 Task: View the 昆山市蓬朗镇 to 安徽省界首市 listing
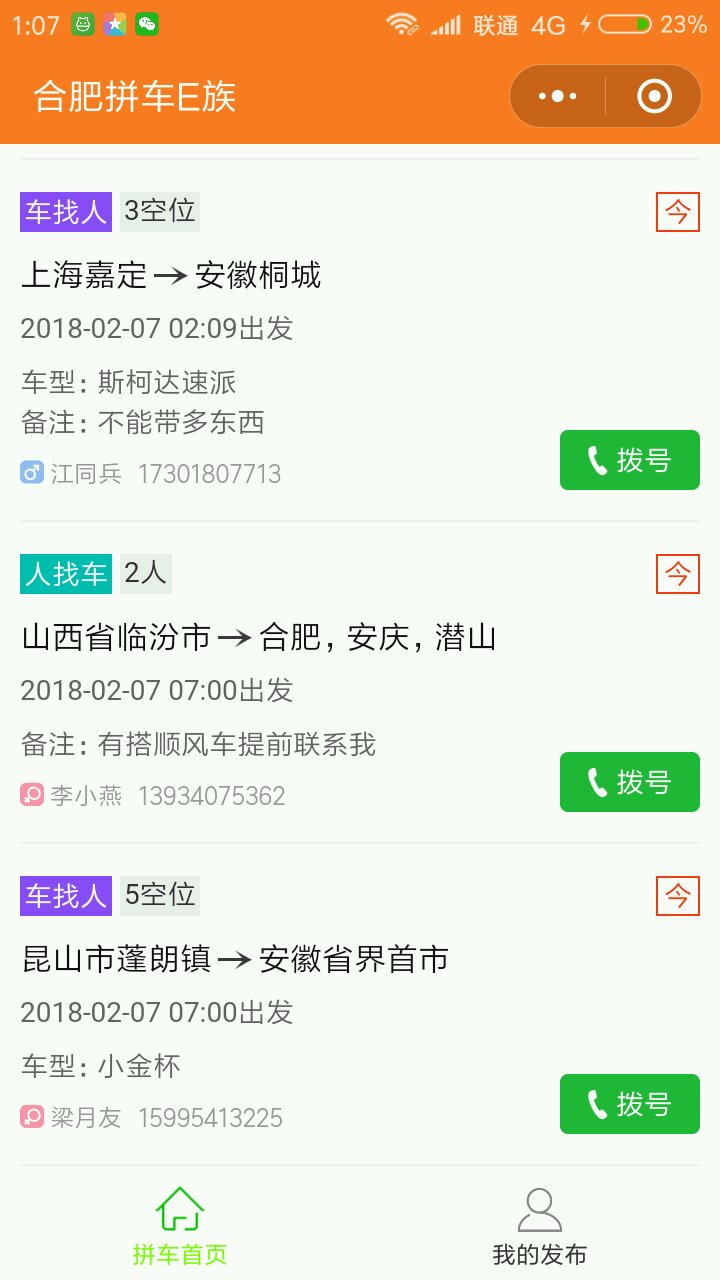[360, 1004]
